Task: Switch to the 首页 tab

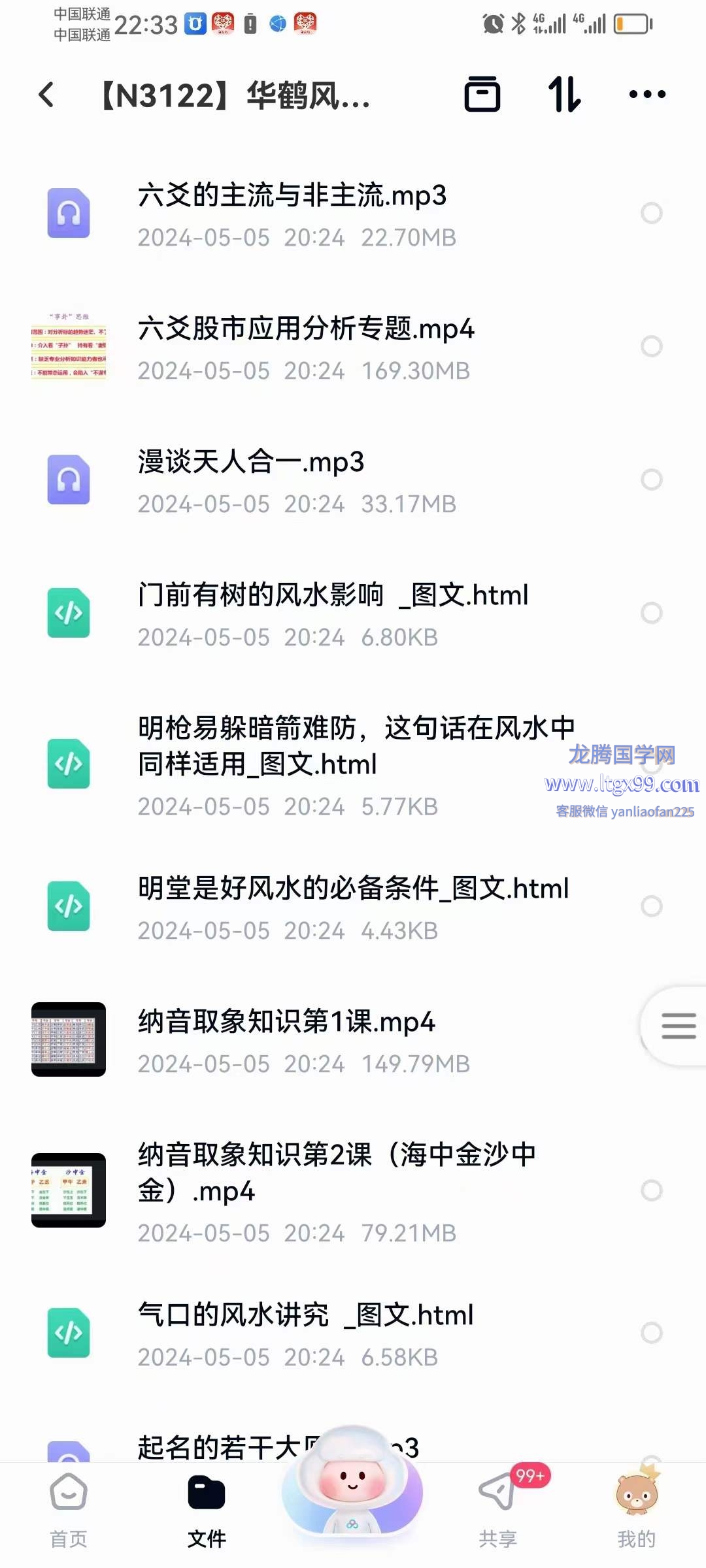Action: pos(69,1511)
